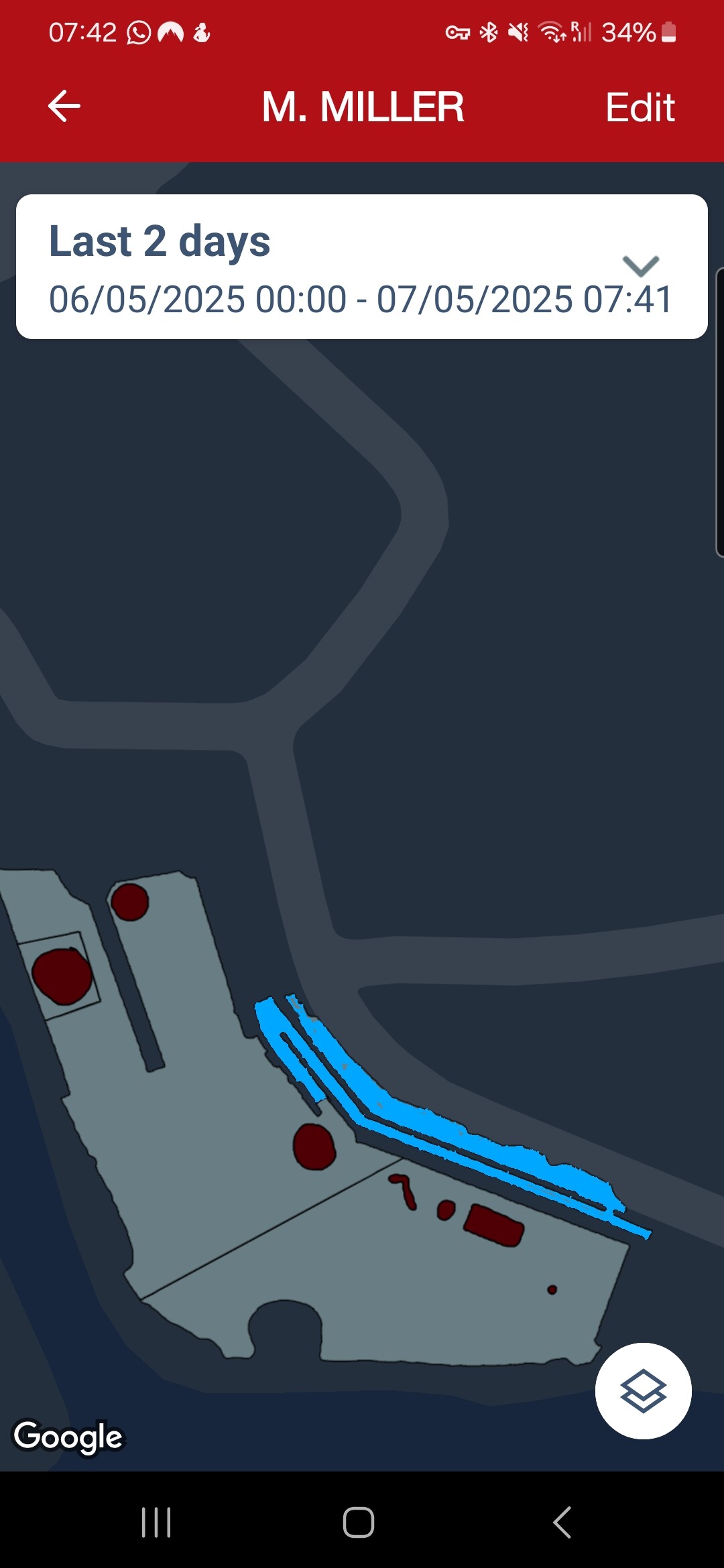Viewport: 724px width, 1568px height.
Task: Expand the Last 2 days date range dropdown
Action: pyautogui.click(x=362, y=267)
